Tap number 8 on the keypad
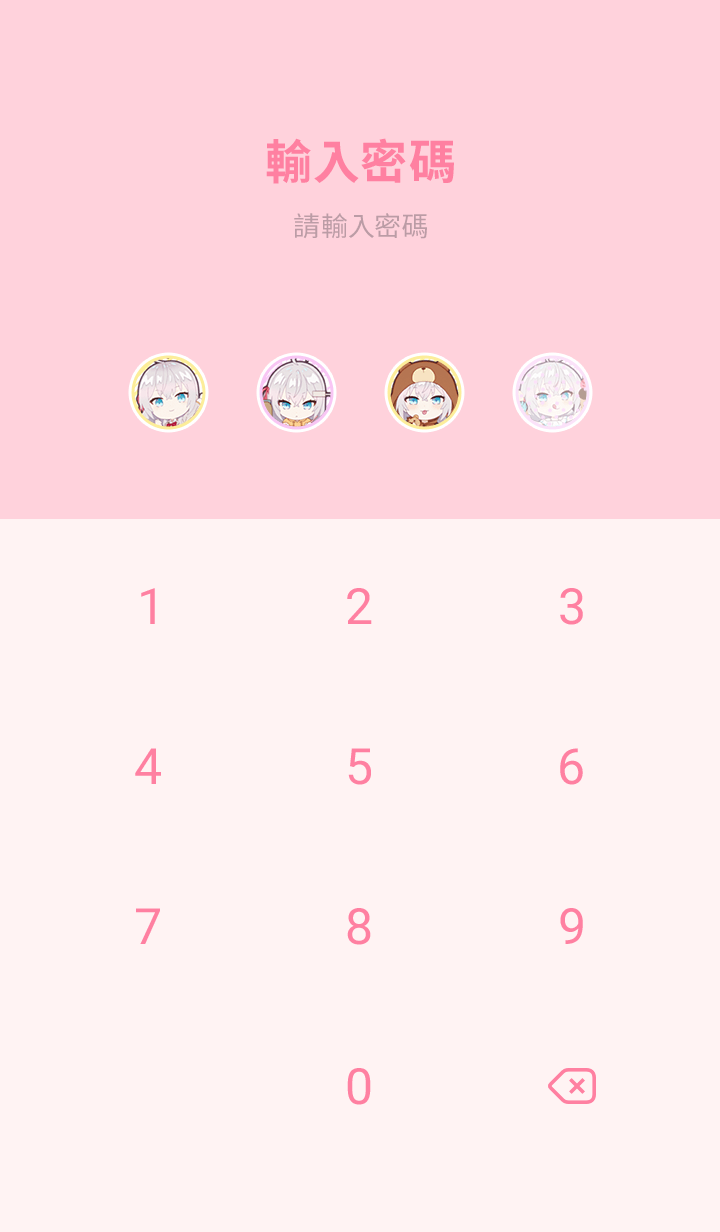The height and width of the screenshot is (1232, 720). click(x=359, y=927)
